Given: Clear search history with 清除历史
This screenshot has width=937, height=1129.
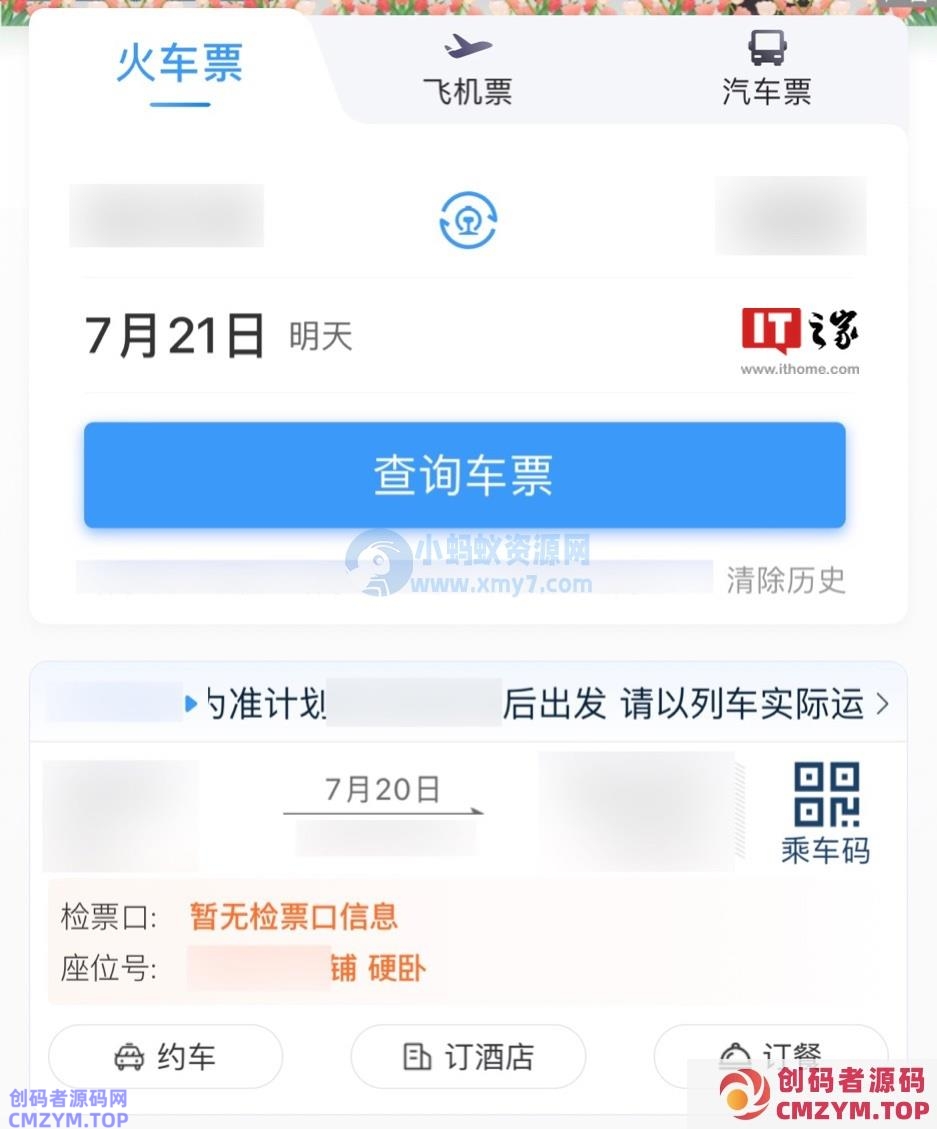Looking at the screenshot, I should point(785,580).
